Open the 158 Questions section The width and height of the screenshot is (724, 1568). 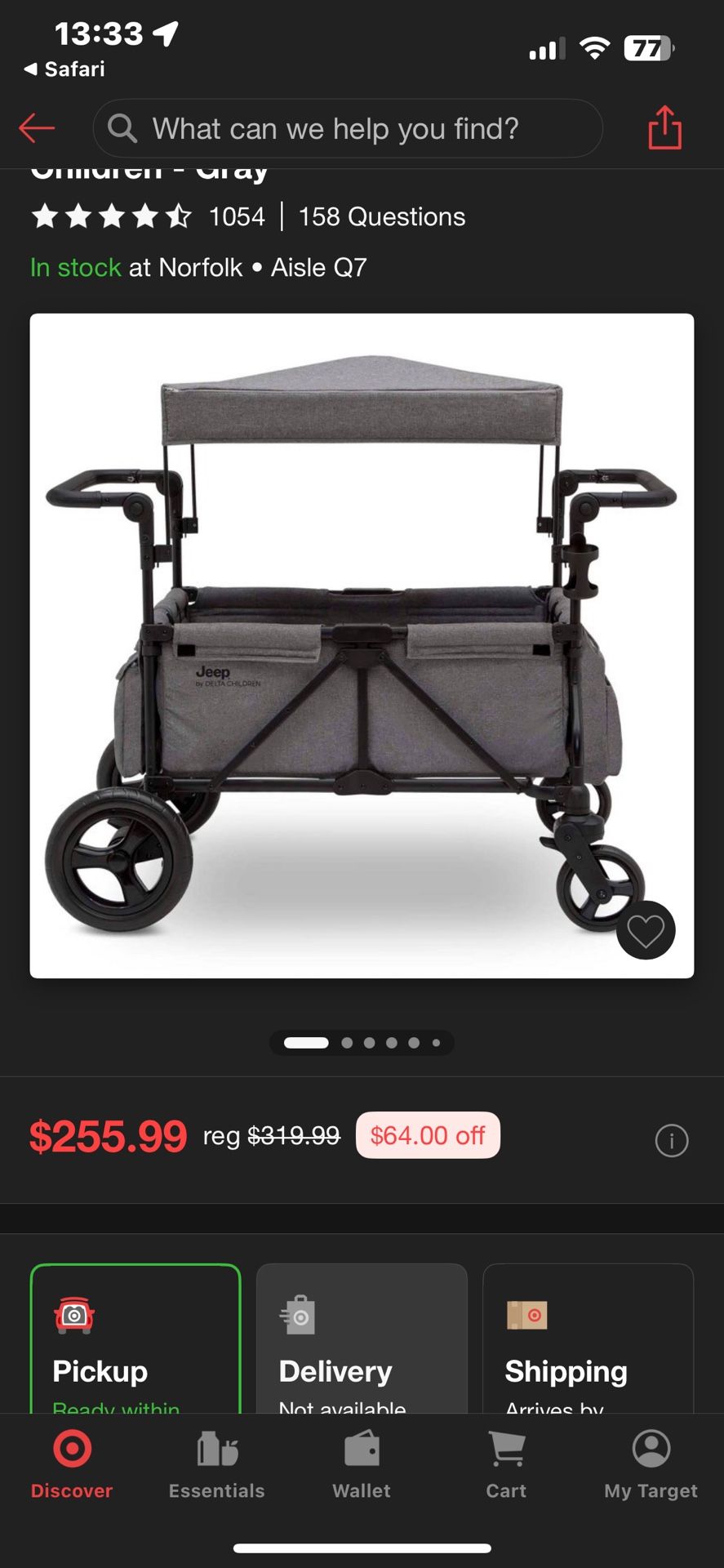point(380,216)
